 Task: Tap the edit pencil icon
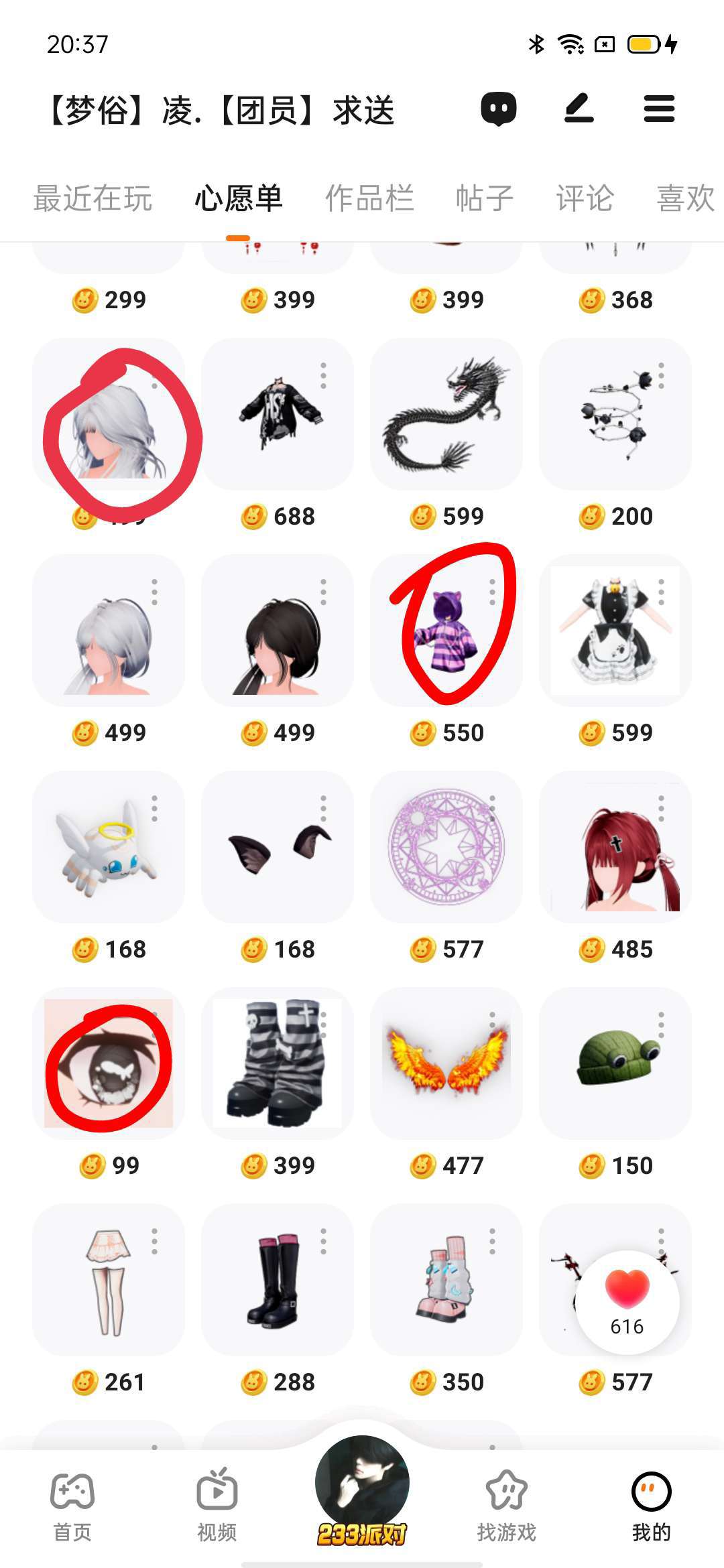coord(579,109)
